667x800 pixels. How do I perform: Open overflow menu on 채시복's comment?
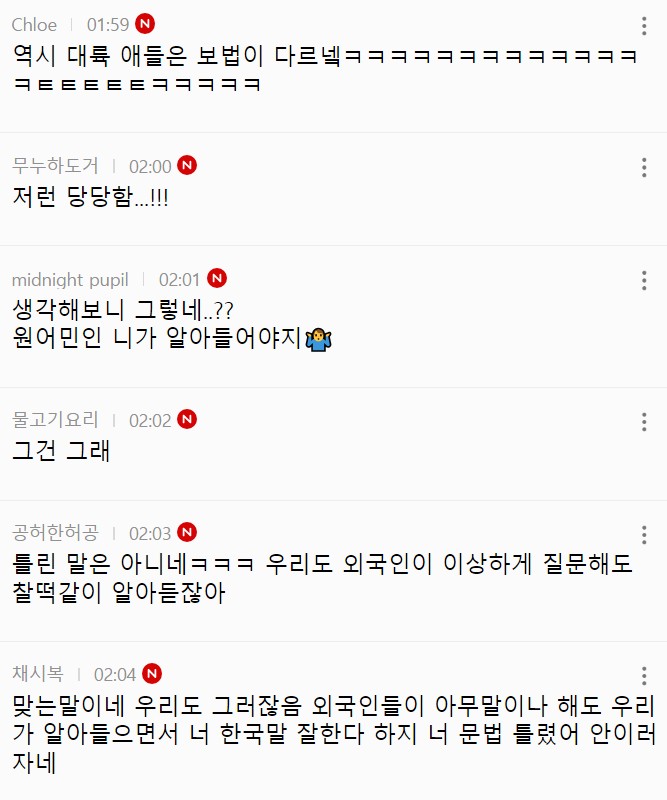(644, 676)
